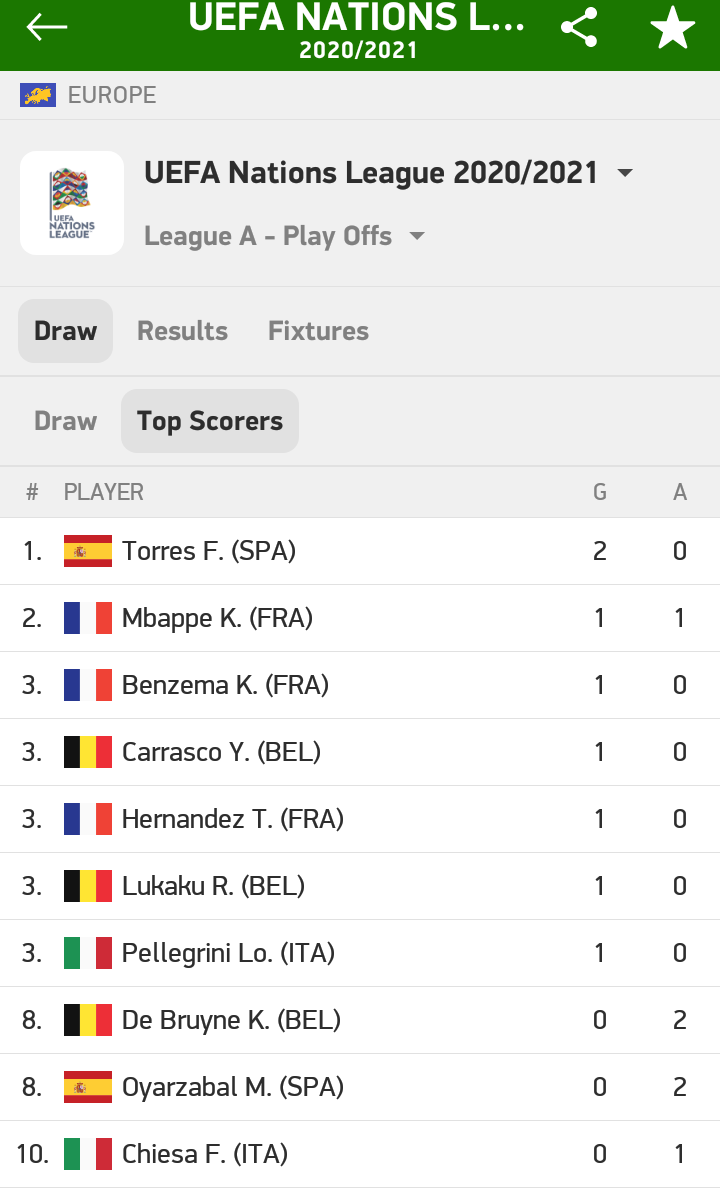Go back using the arrow icon
The width and height of the screenshot is (720, 1193).
(46, 27)
